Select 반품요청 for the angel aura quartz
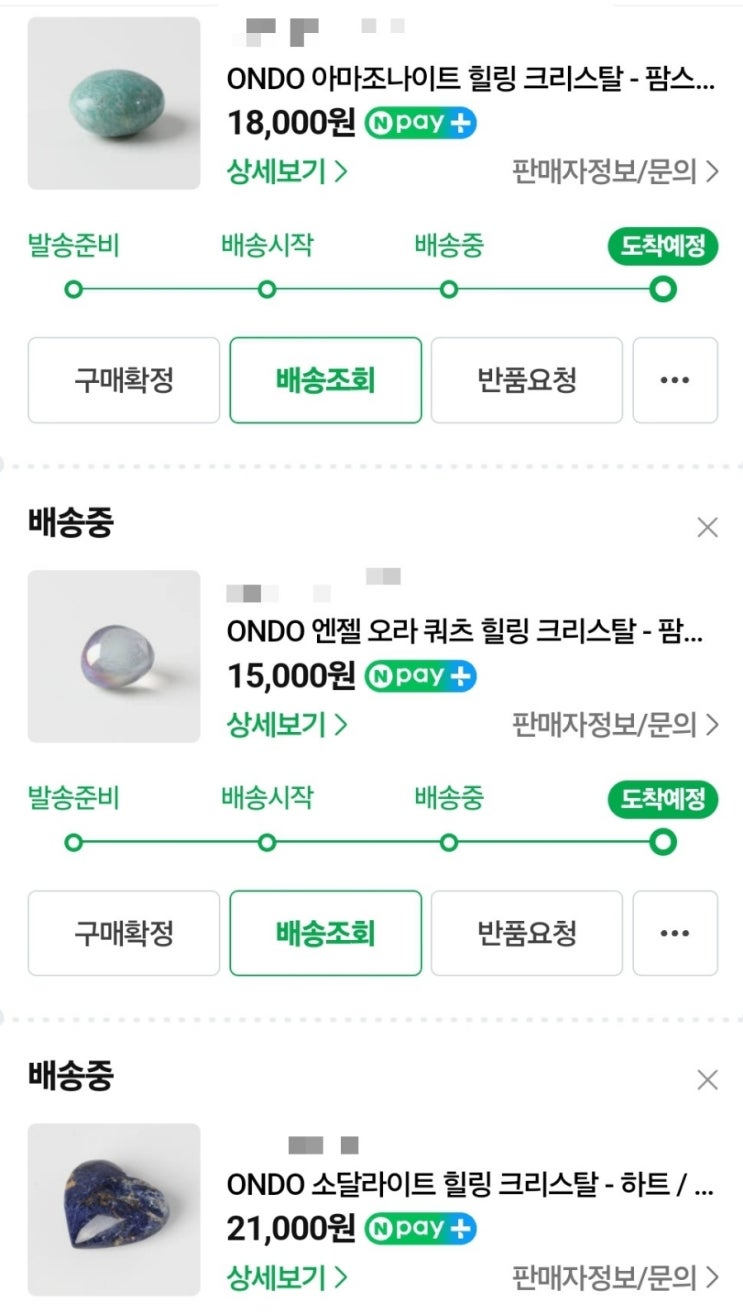 pos(526,933)
